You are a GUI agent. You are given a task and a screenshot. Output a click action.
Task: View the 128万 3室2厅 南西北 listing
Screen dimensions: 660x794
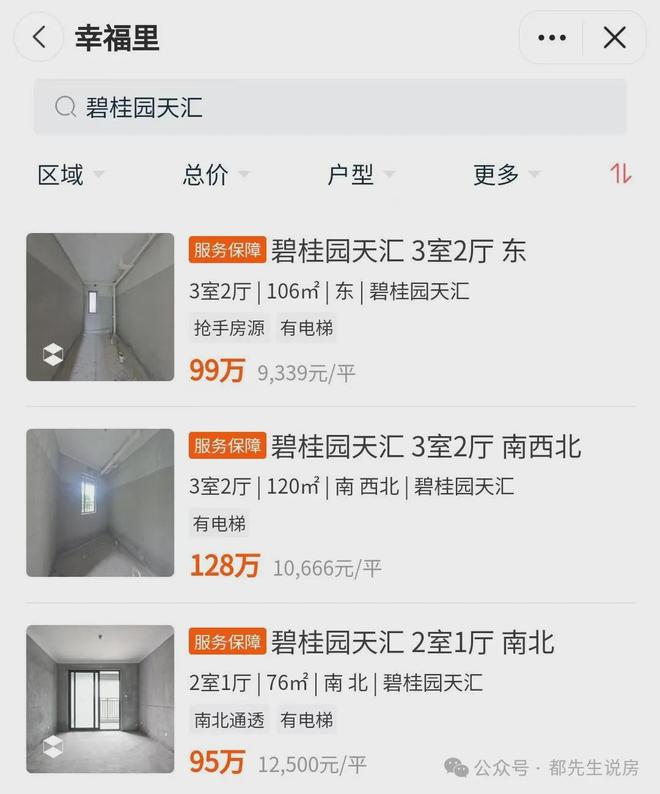(x=425, y=447)
